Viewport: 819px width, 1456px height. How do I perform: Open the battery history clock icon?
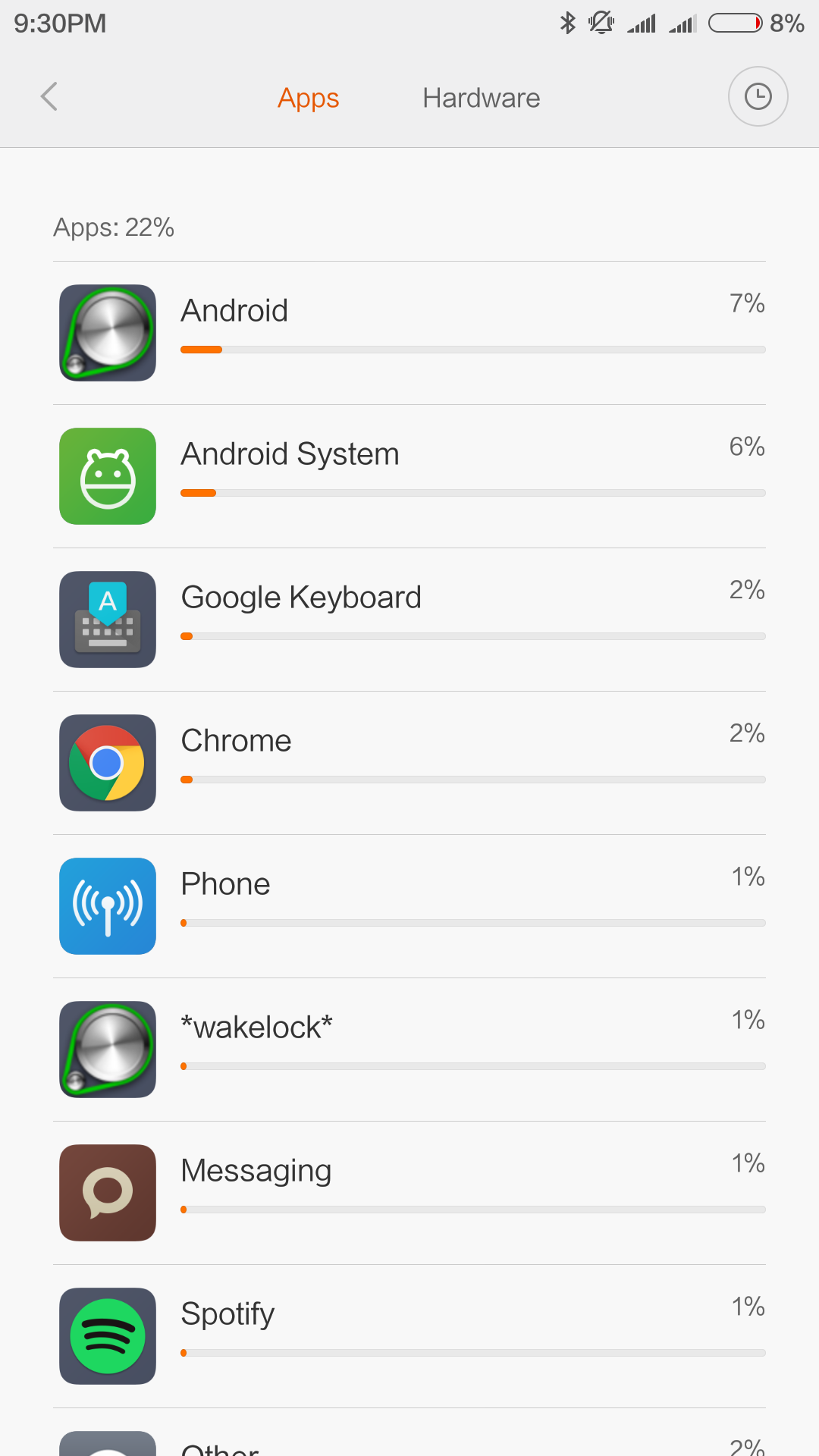point(758,97)
